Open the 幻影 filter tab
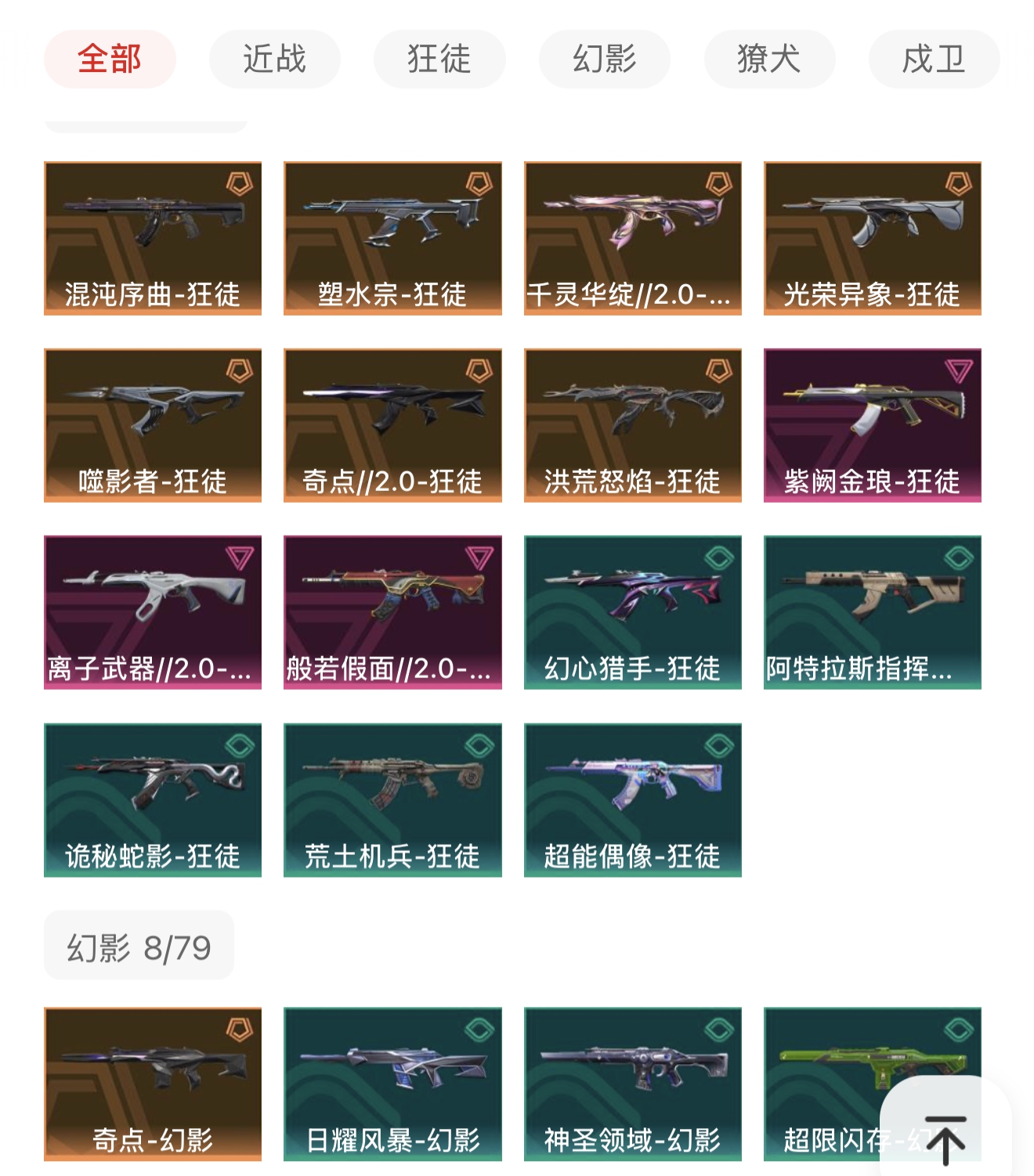1034x1176 pixels. pos(604,59)
